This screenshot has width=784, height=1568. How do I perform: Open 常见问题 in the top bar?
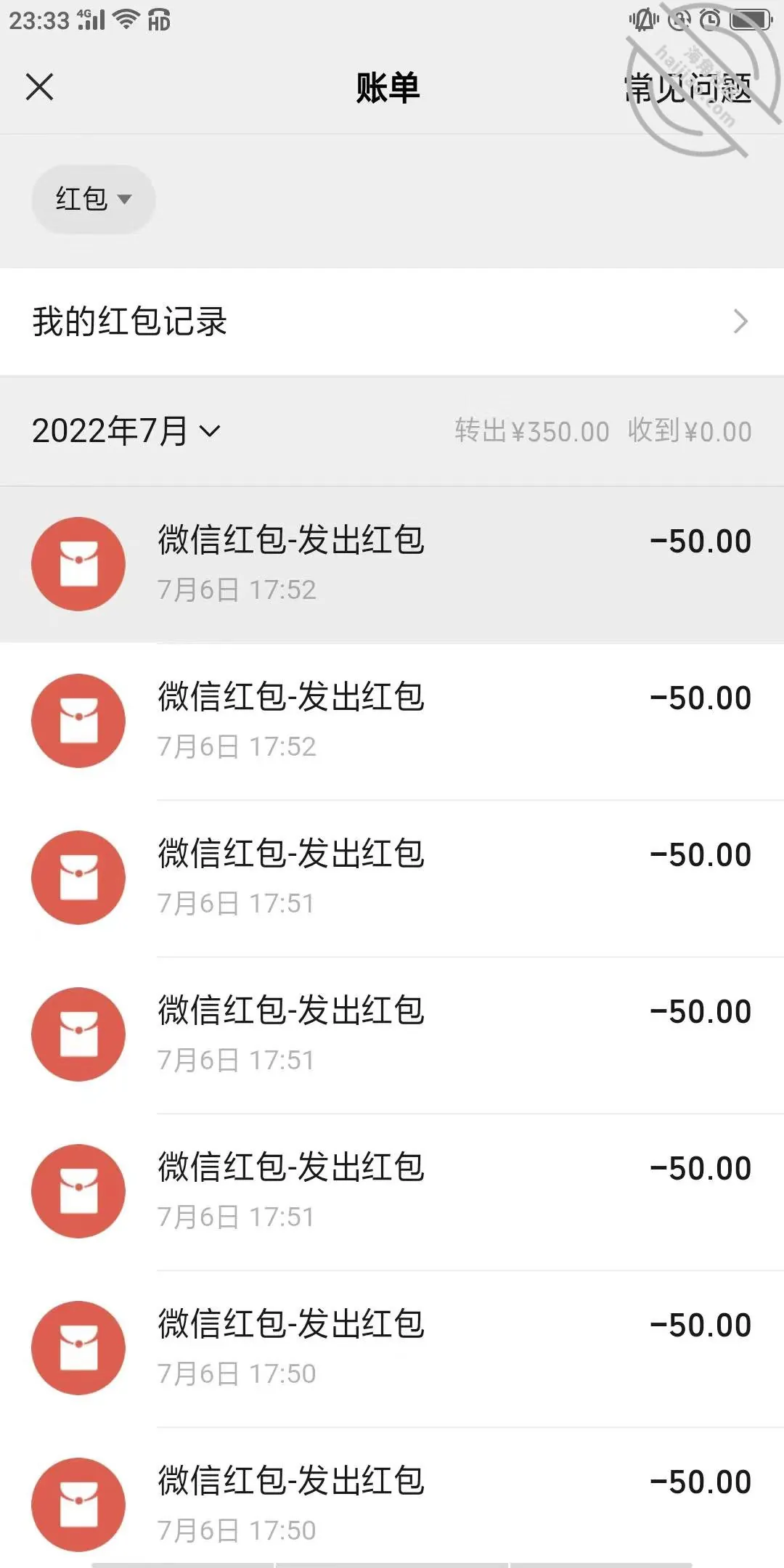pos(688,89)
